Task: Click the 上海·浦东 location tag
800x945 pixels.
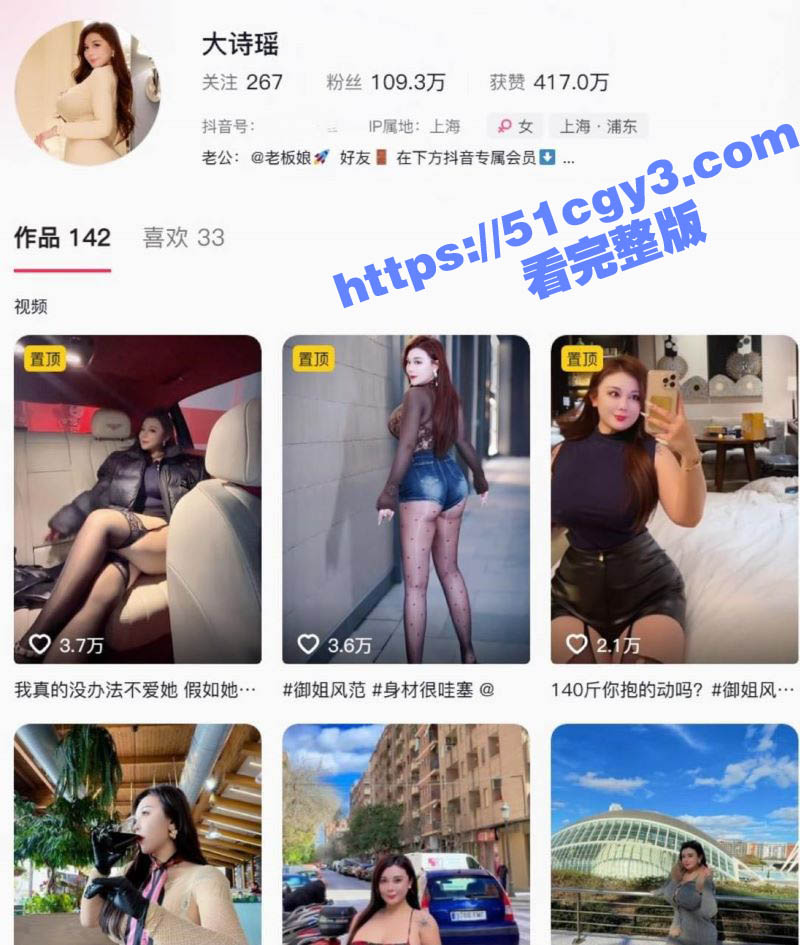Action: point(600,126)
